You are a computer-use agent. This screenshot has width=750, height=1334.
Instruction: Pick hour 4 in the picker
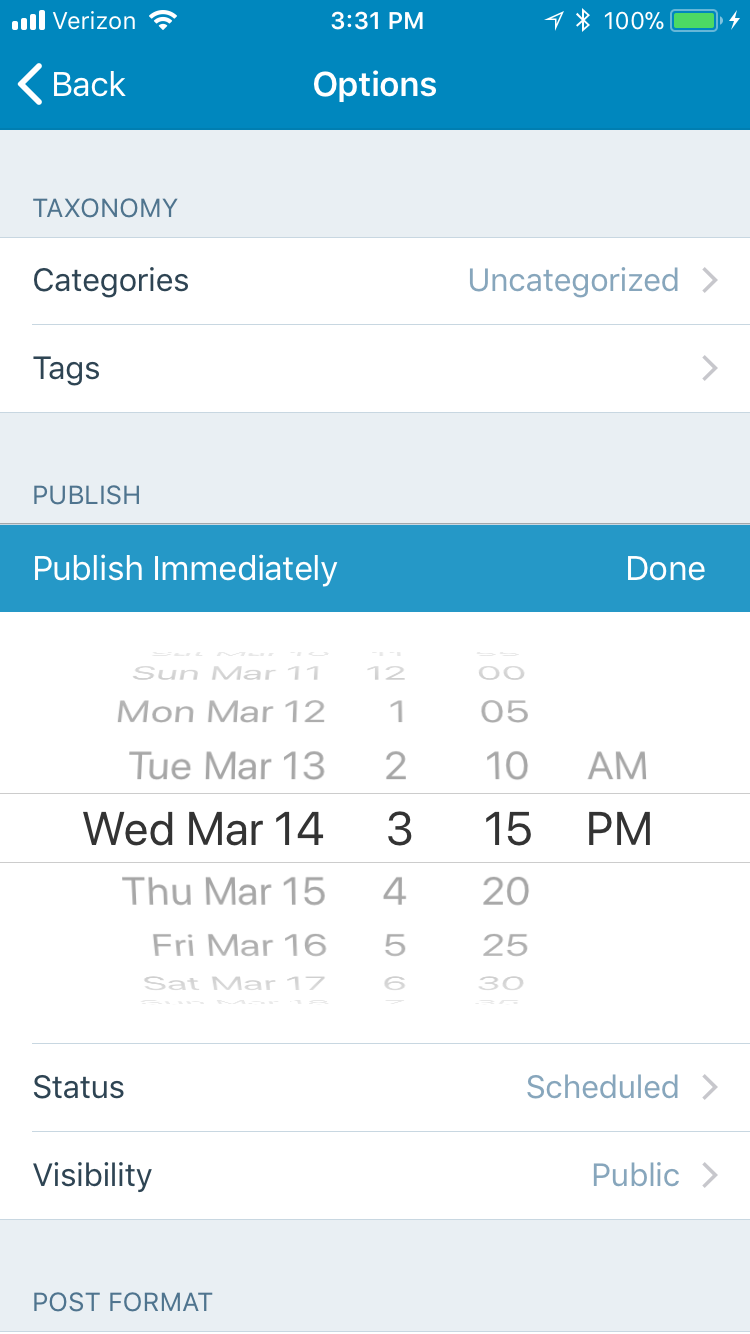click(395, 891)
